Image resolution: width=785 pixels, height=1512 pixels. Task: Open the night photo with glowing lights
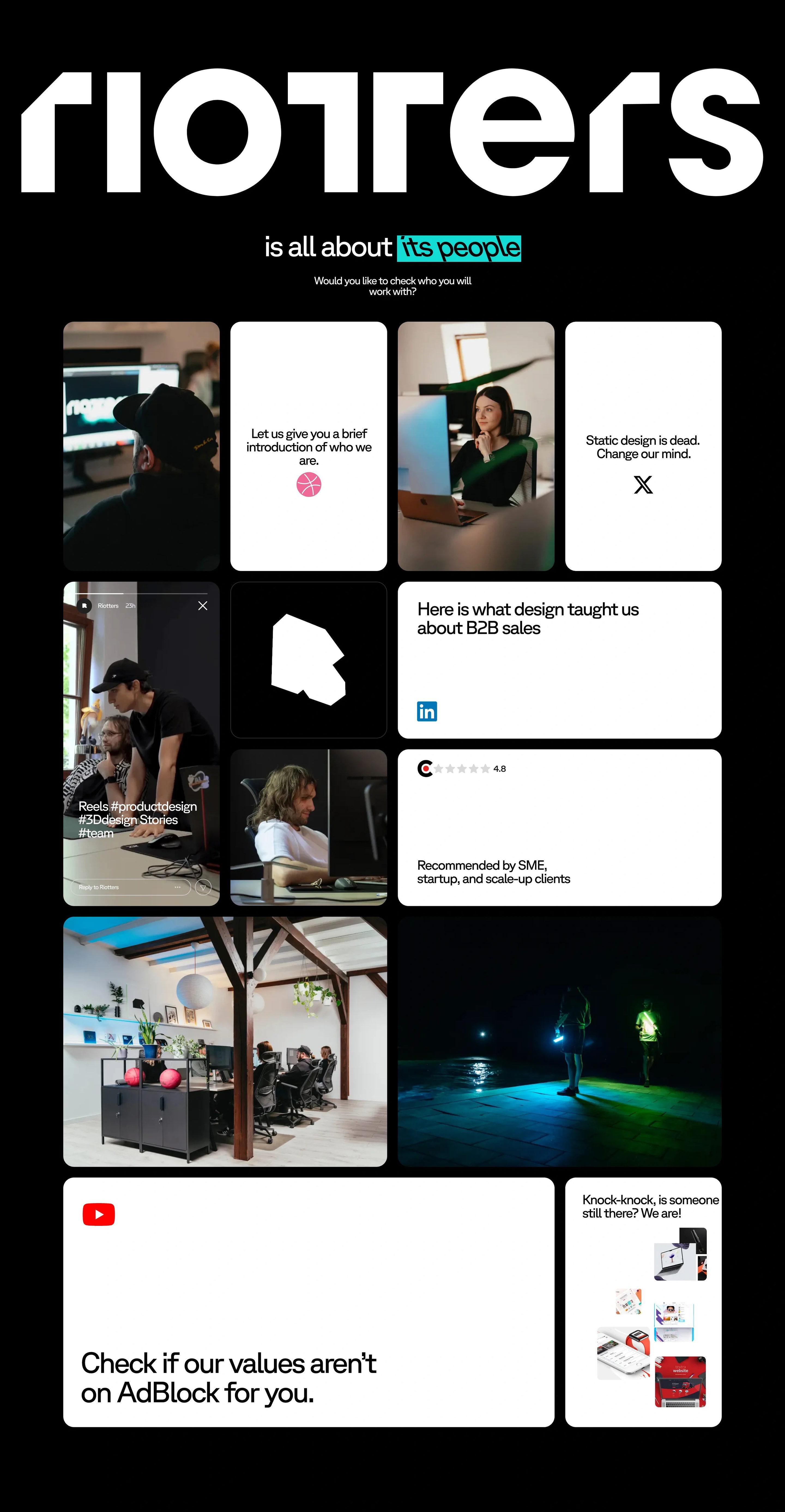pyautogui.click(x=559, y=1041)
